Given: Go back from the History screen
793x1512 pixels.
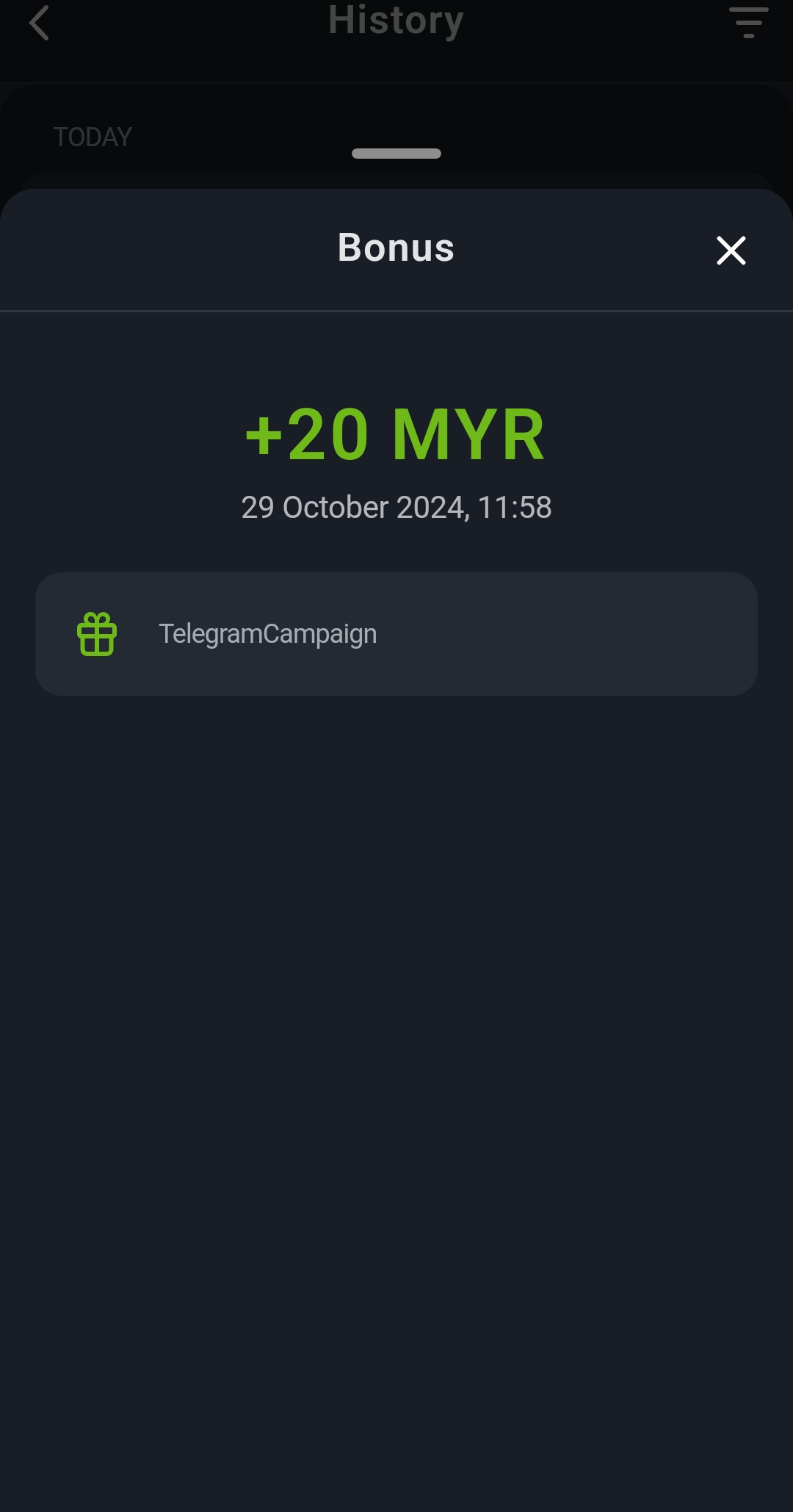Looking at the screenshot, I should coord(40,22).
